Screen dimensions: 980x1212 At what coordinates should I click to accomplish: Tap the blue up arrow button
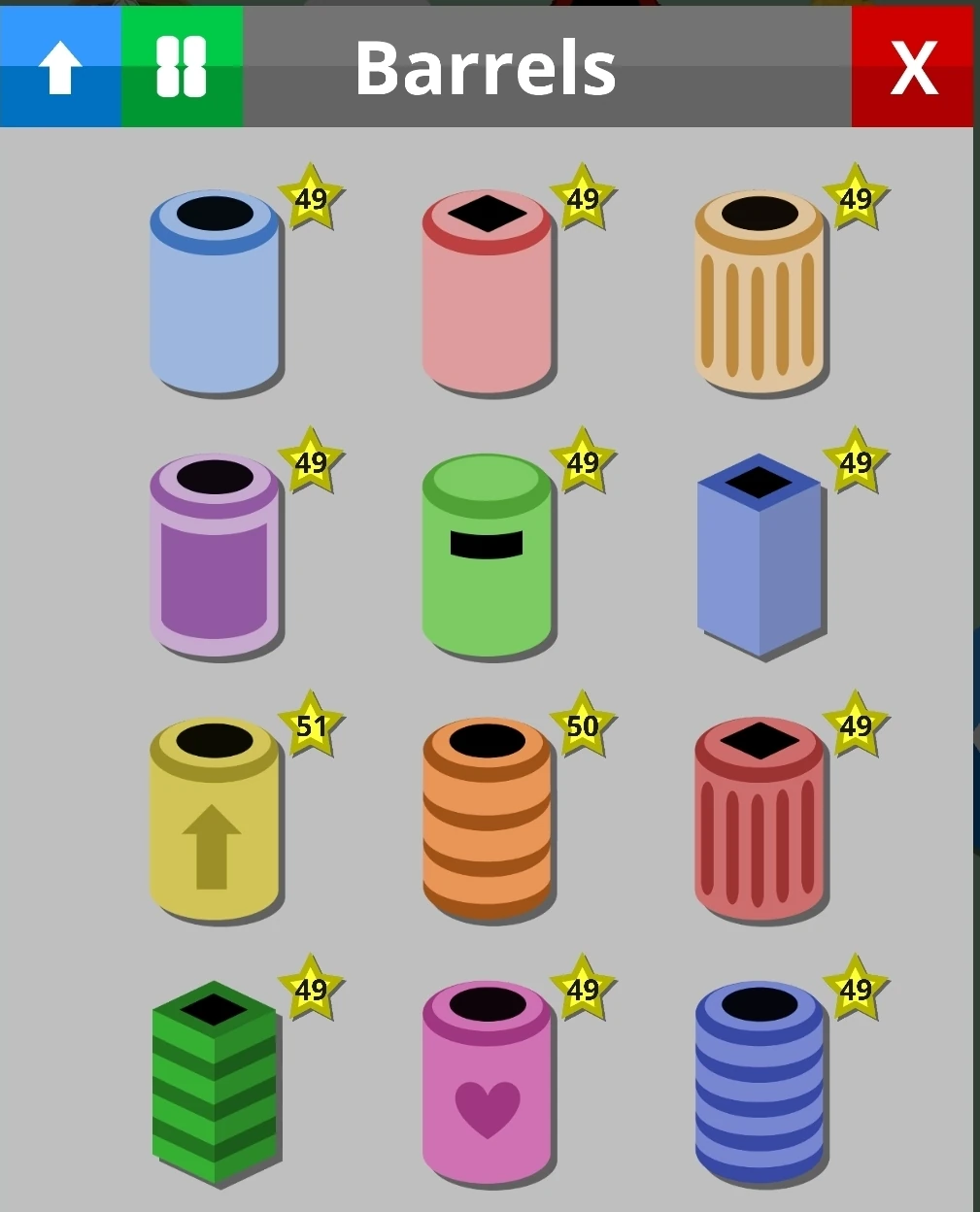[60, 67]
